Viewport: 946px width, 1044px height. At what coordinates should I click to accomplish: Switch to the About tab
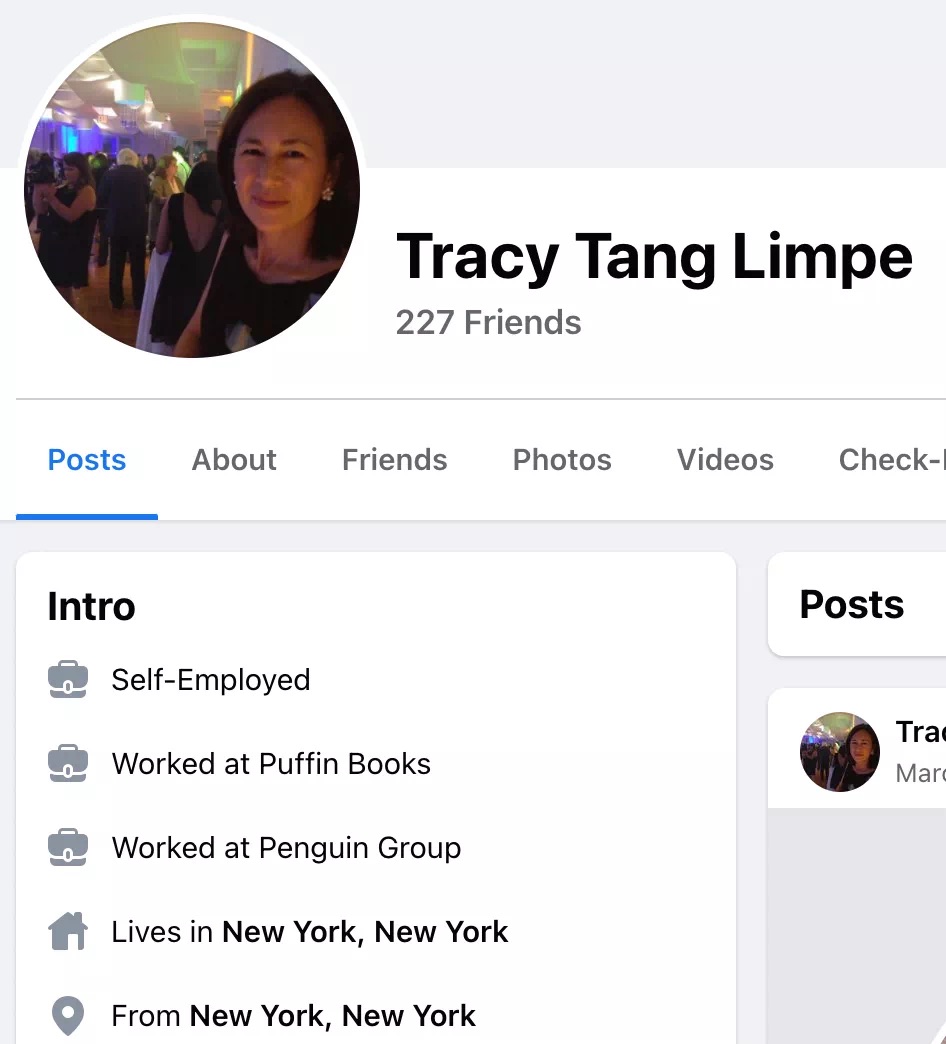point(234,460)
